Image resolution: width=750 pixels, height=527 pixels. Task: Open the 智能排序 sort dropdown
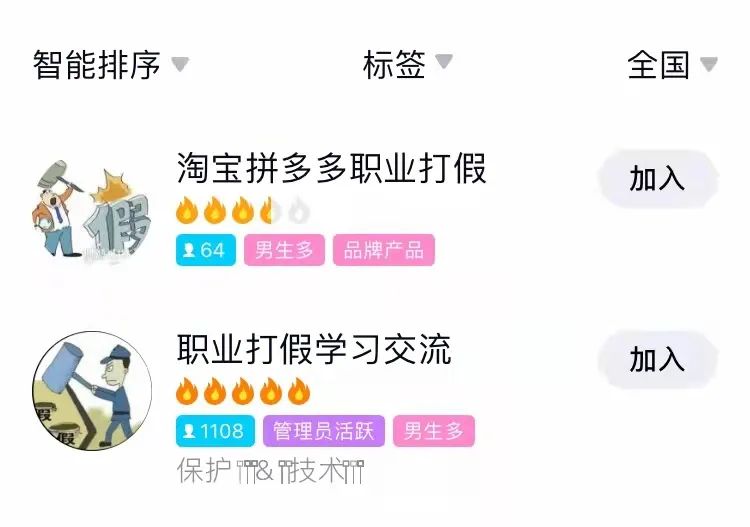click(x=110, y=65)
